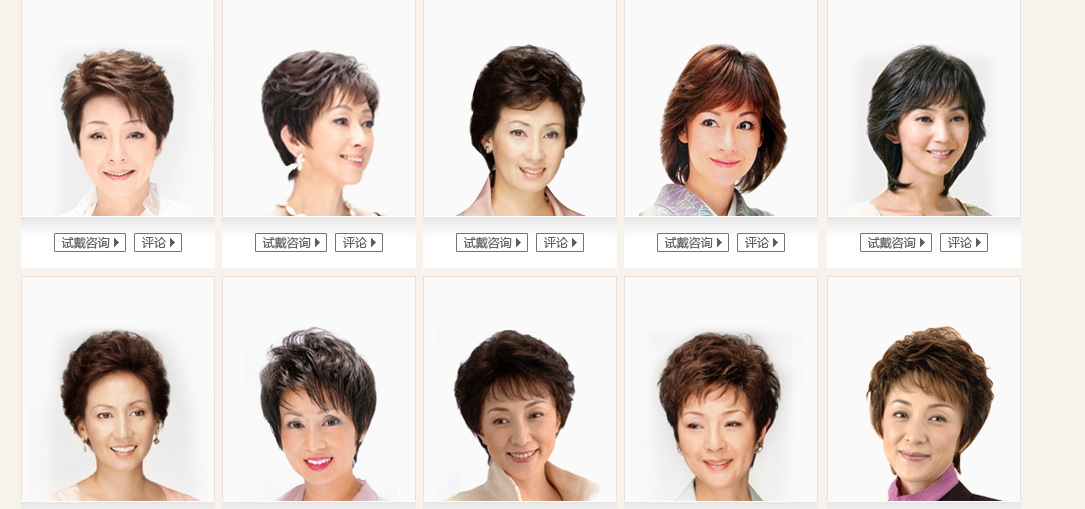Tap 试戴咨询 under the reddish-brown bob wig
Screen dimensions: 1085x509
[692, 243]
